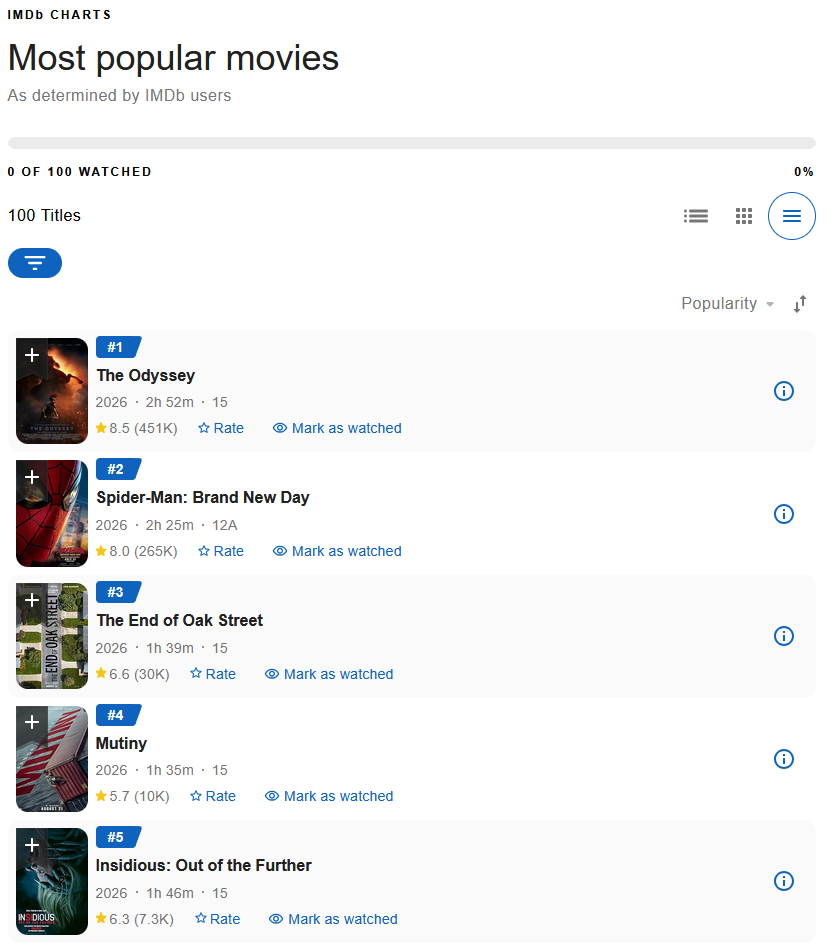Add The Odyssey to watchlist
The image size is (833, 947).
[32, 355]
